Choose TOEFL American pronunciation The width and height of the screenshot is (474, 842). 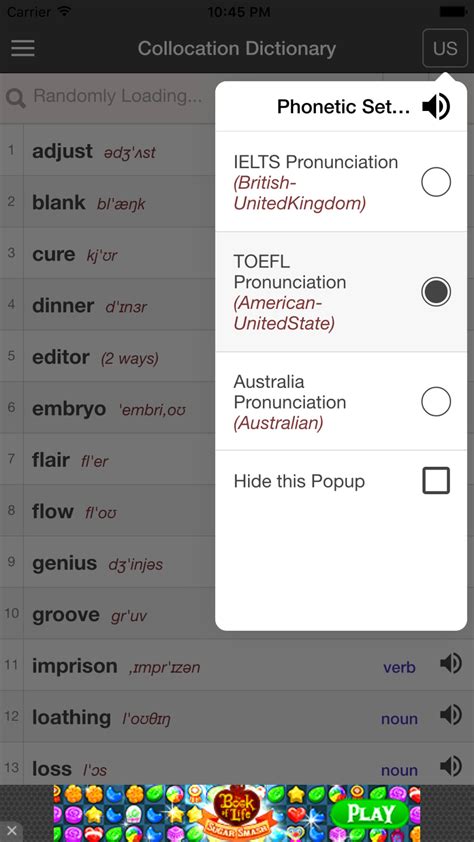click(x=341, y=292)
